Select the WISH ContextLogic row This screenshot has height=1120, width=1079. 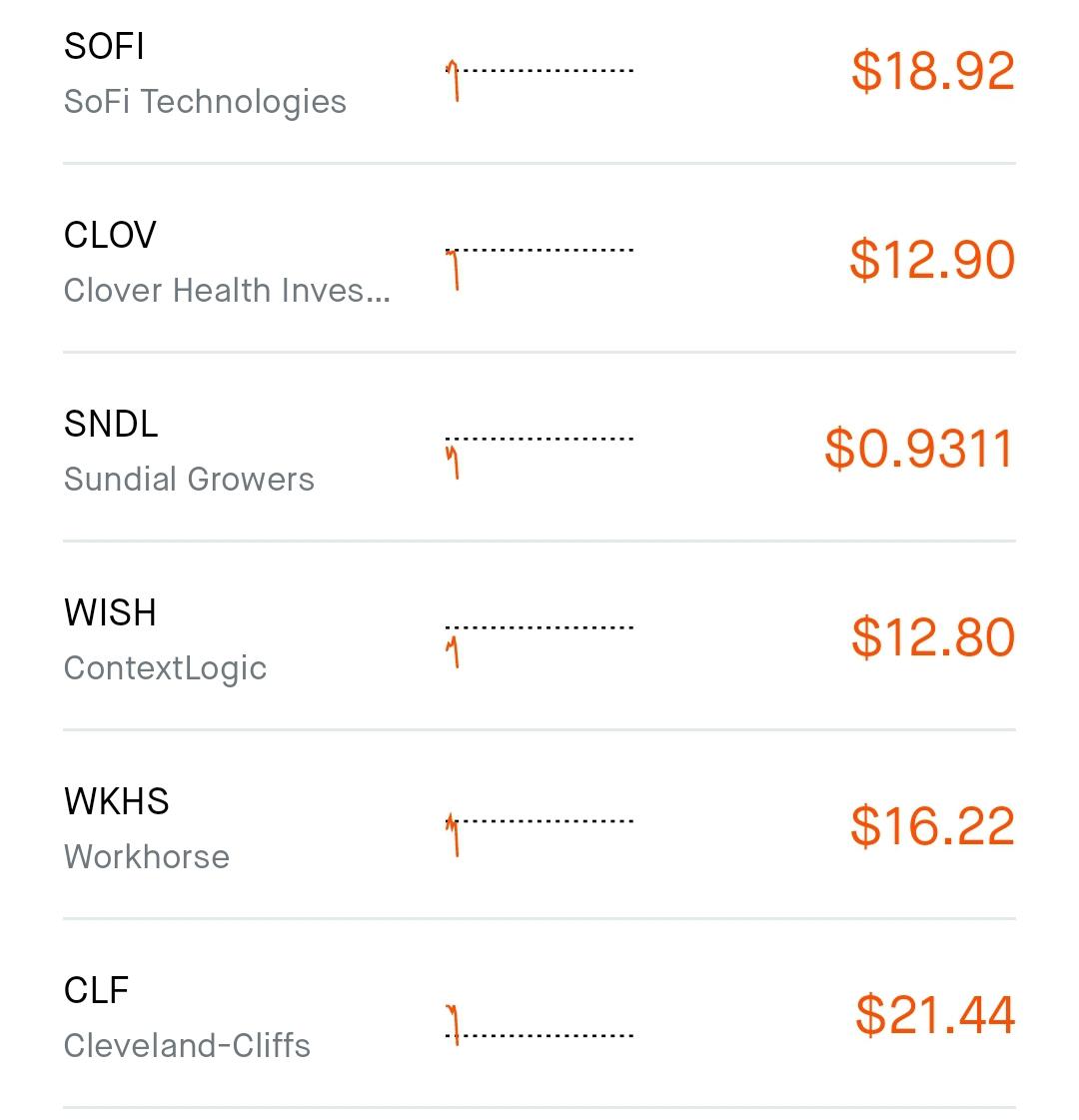click(x=110, y=613)
